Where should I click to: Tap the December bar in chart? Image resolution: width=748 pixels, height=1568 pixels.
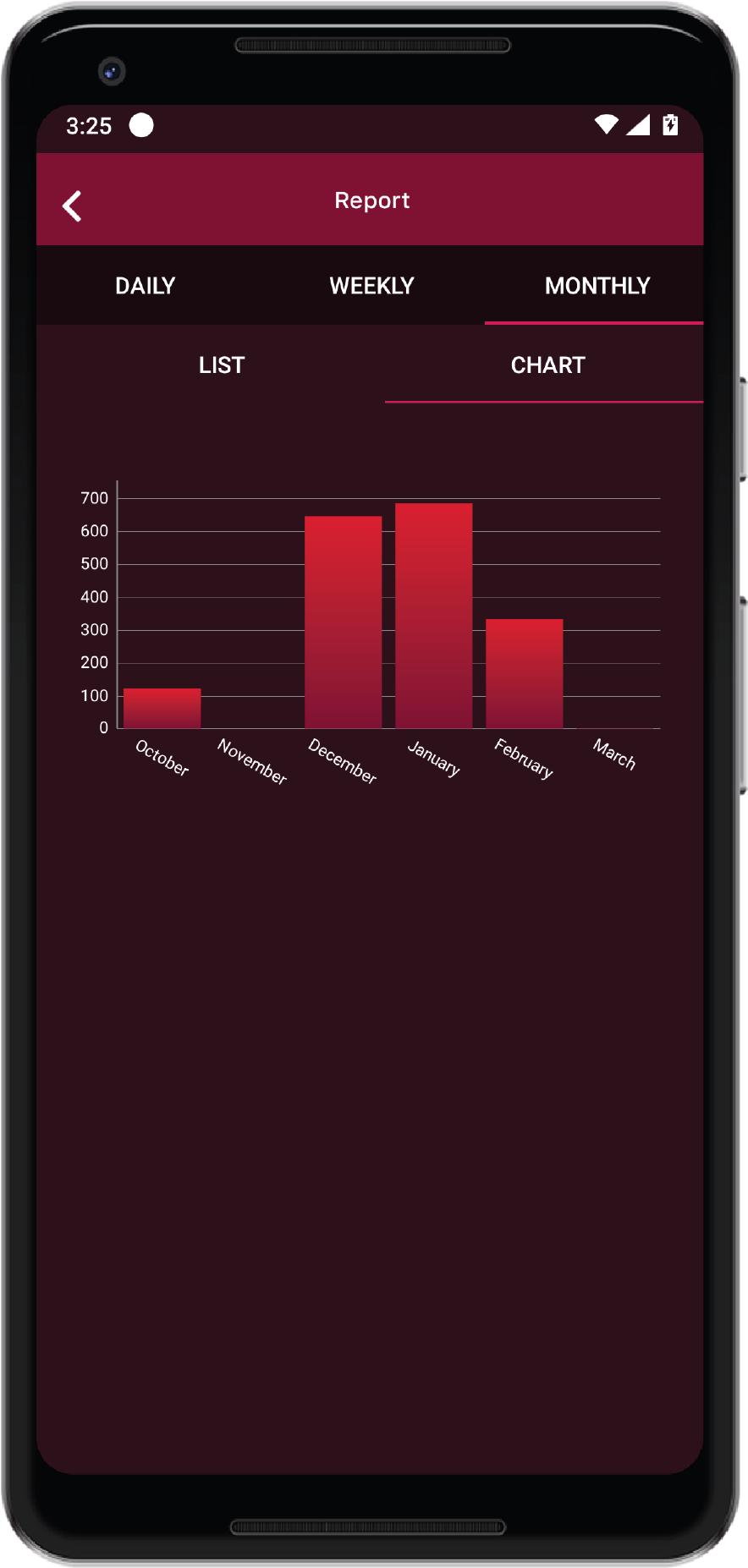[344, 622]
